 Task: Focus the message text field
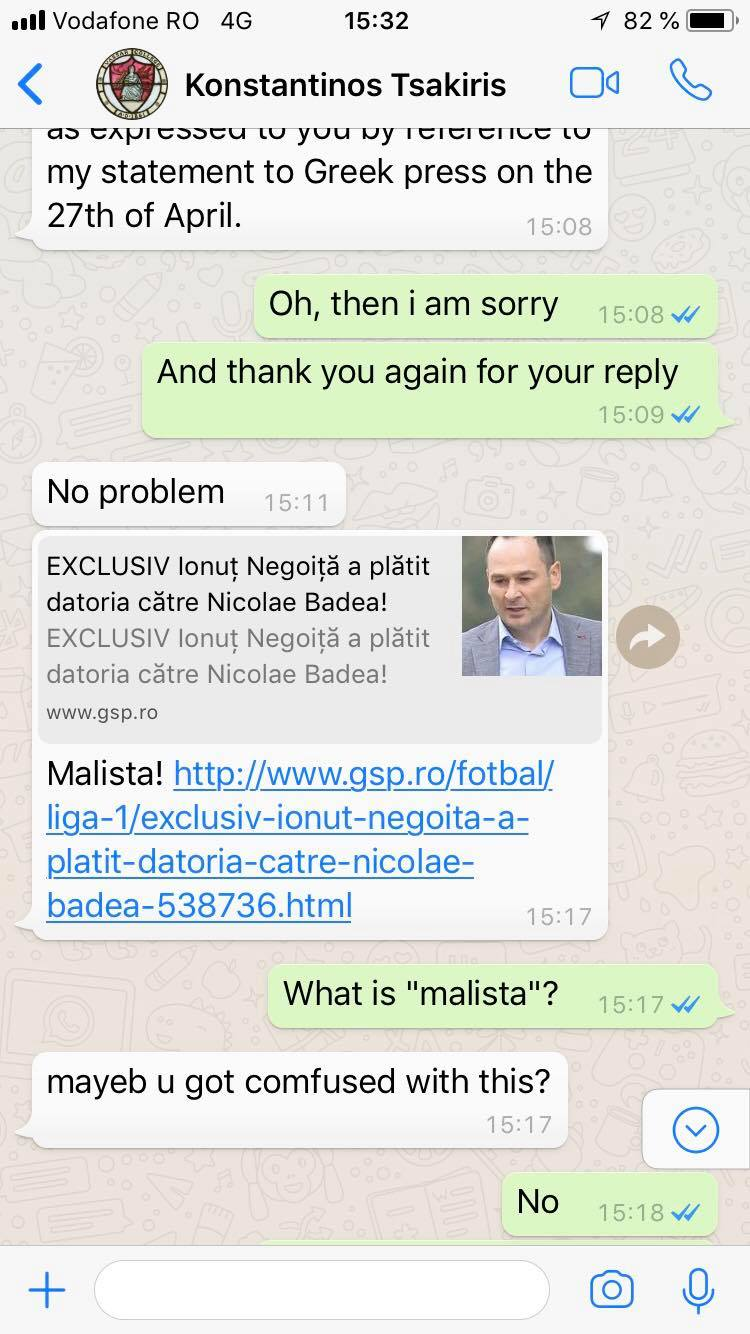tap(320, 1290)
